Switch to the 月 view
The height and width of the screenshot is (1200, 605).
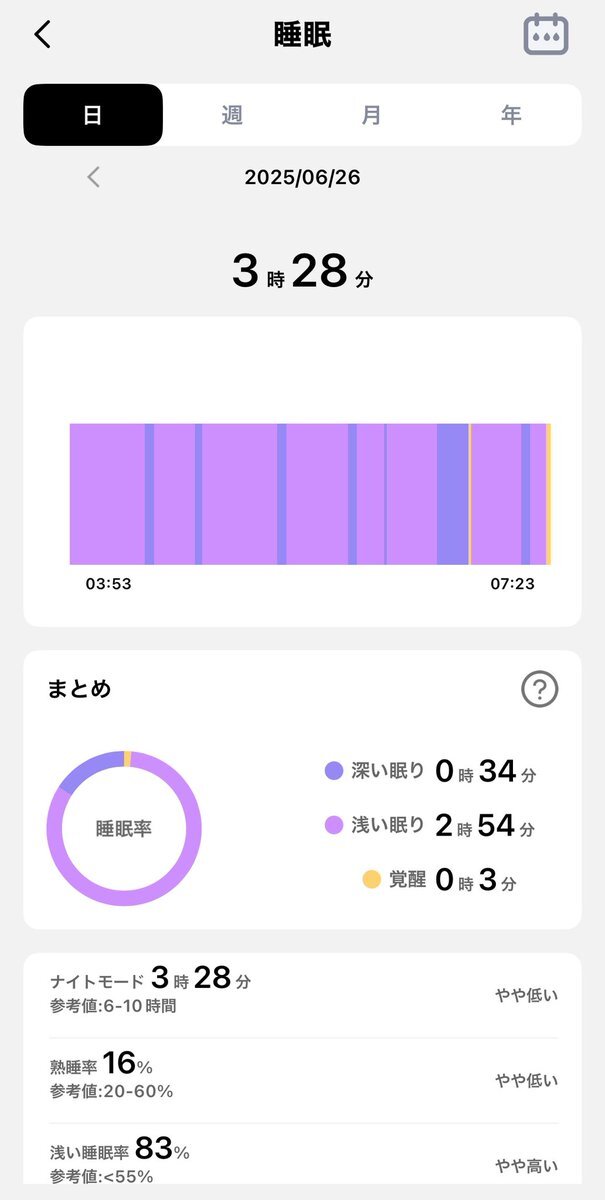coord(371,115)
